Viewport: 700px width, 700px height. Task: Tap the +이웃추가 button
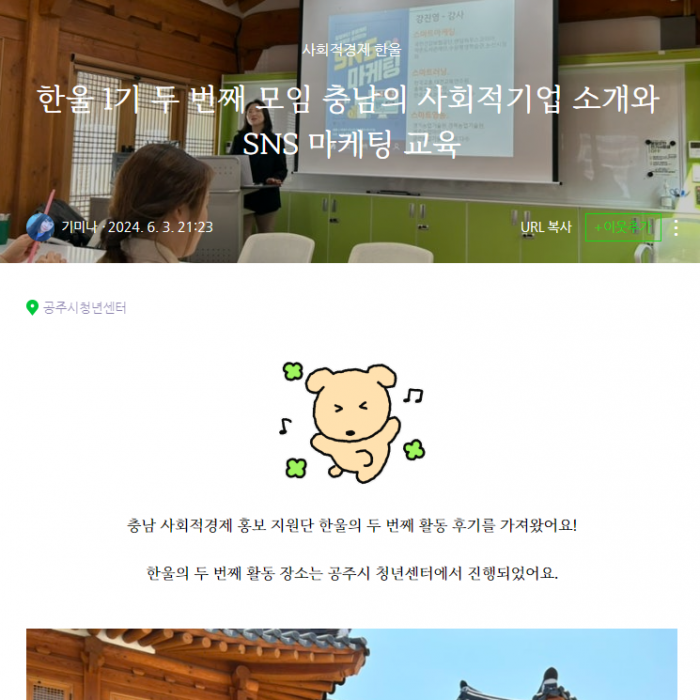point(622,227)
